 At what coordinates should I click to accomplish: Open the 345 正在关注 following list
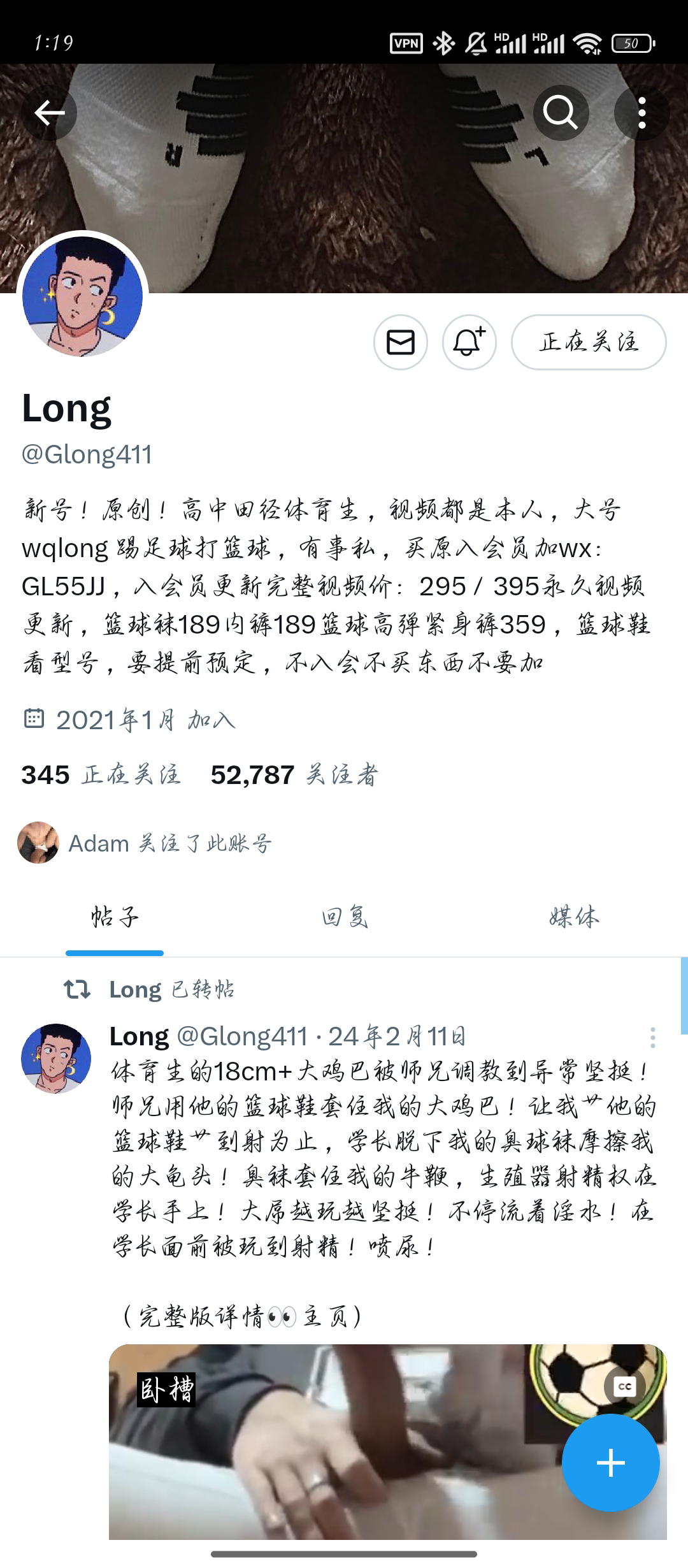tap(101, 775)
